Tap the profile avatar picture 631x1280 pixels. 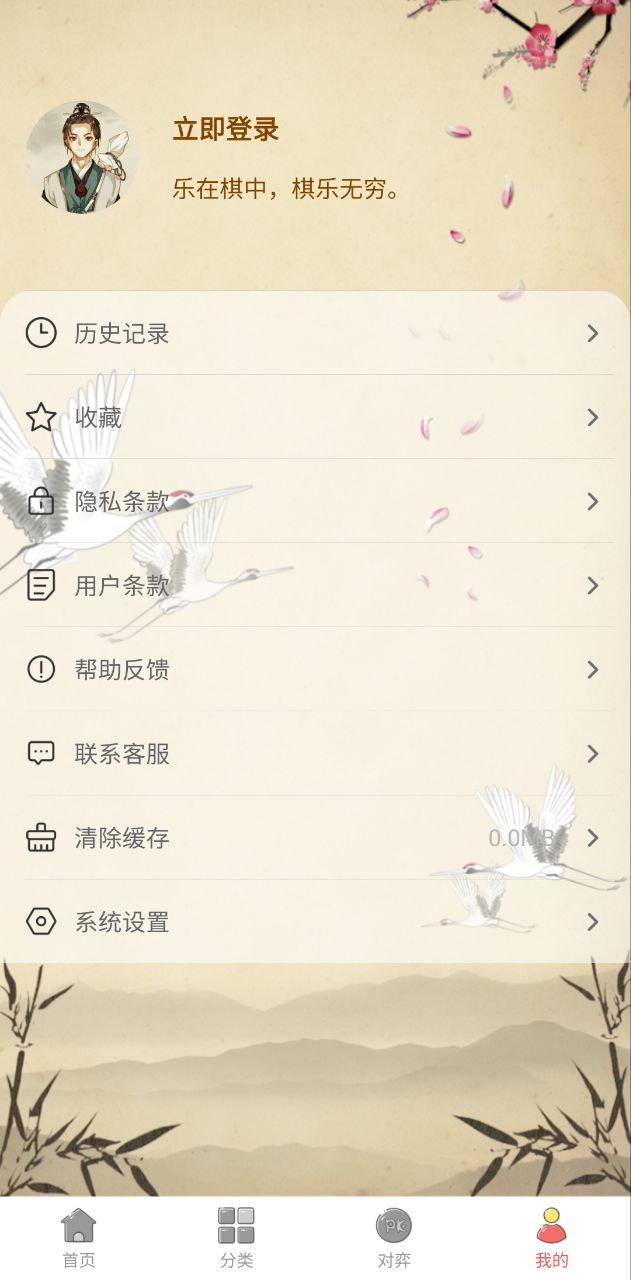pyautogui.click(x=82, y=157)
